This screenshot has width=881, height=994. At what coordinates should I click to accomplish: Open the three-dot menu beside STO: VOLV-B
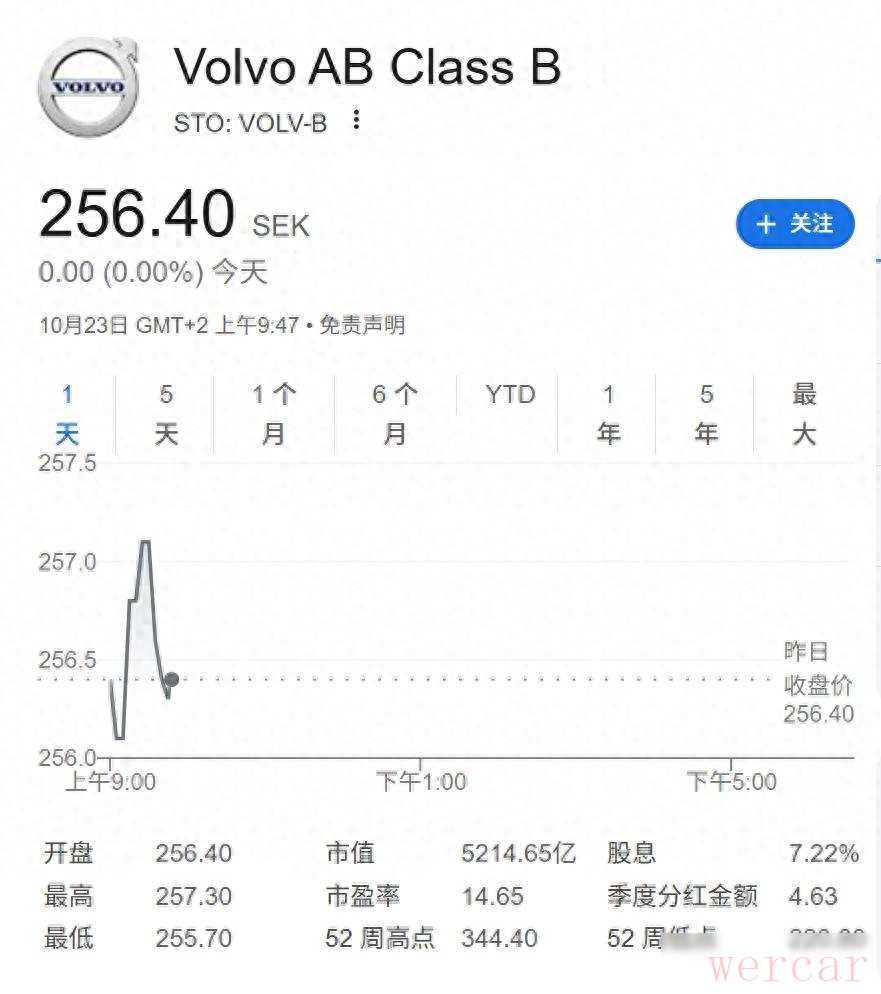[x=356, y=122]
